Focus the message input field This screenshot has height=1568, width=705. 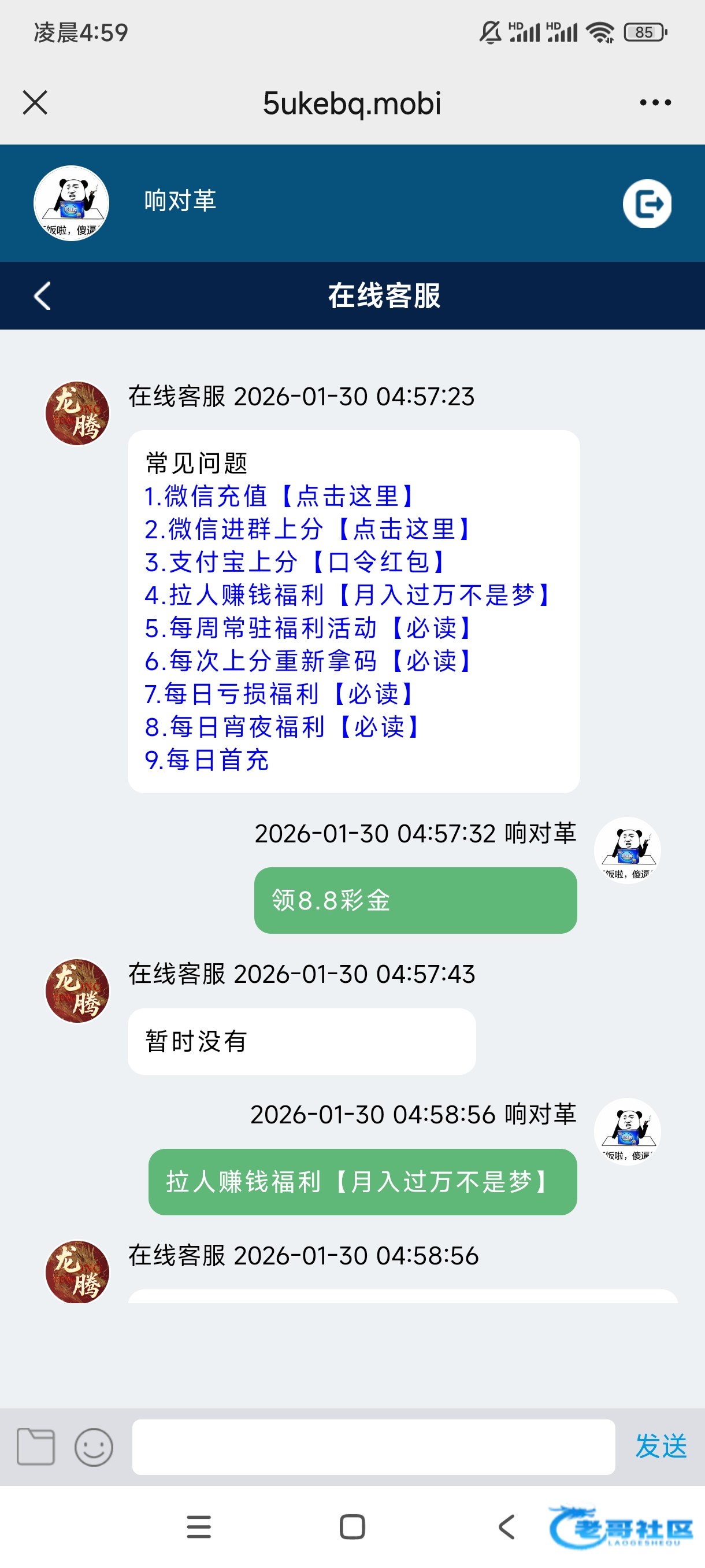click(373, 1446)
